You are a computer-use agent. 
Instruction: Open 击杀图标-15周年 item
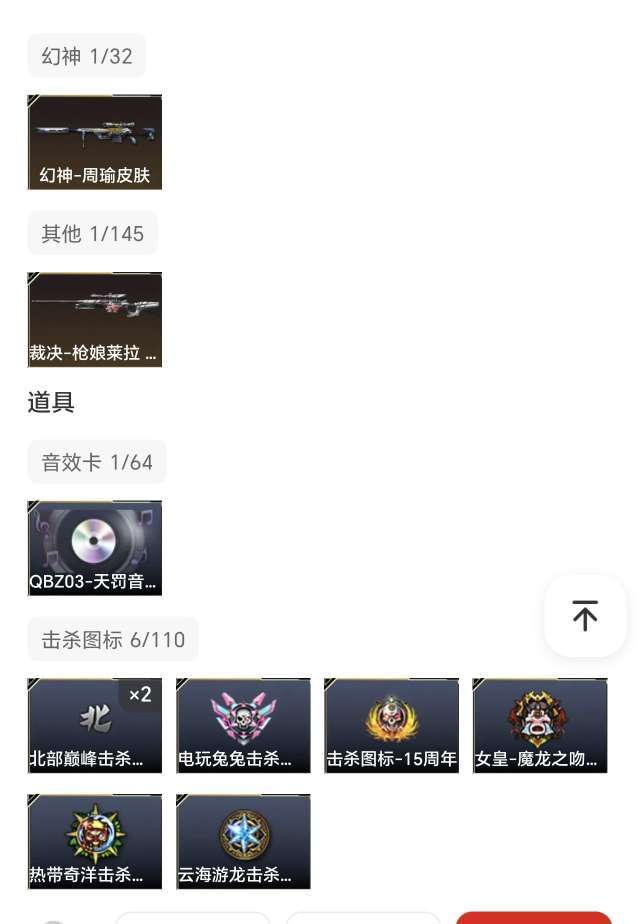click(392, 725)
